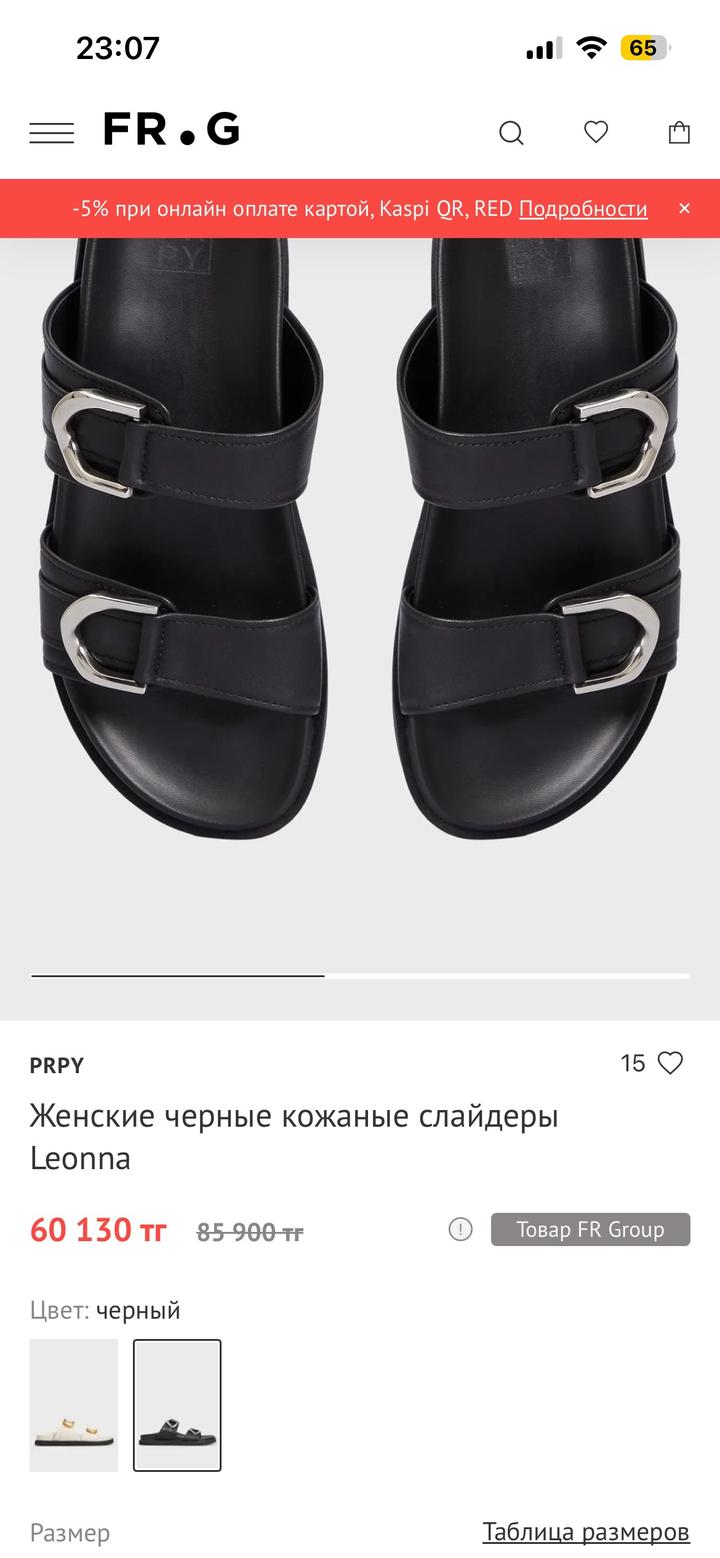Open the Подробности link in promo banner
Image resolution: width=720 pixels, height=1558 pixels.
tap(583, 209)
